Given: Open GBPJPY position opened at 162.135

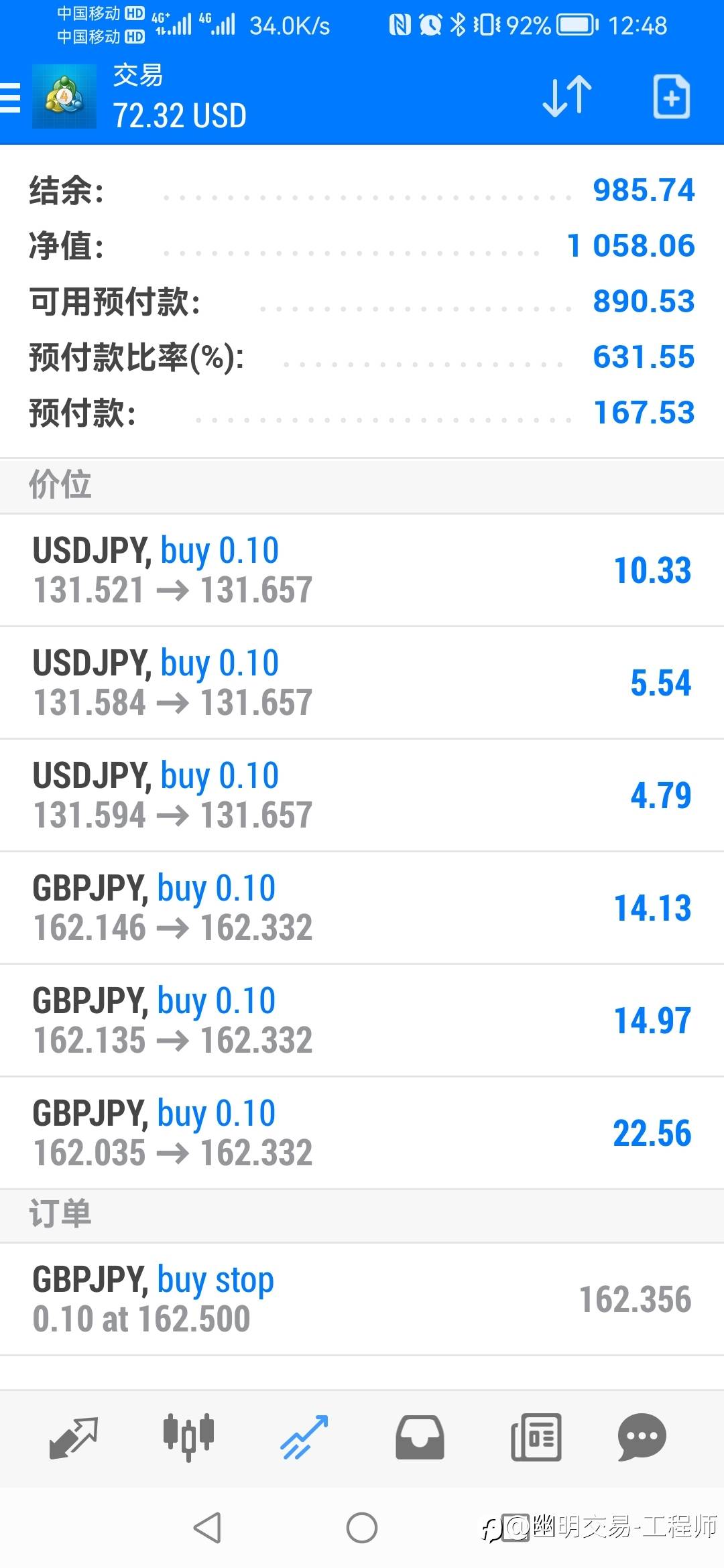Looking at the screenshot, I should (362, 1021).
